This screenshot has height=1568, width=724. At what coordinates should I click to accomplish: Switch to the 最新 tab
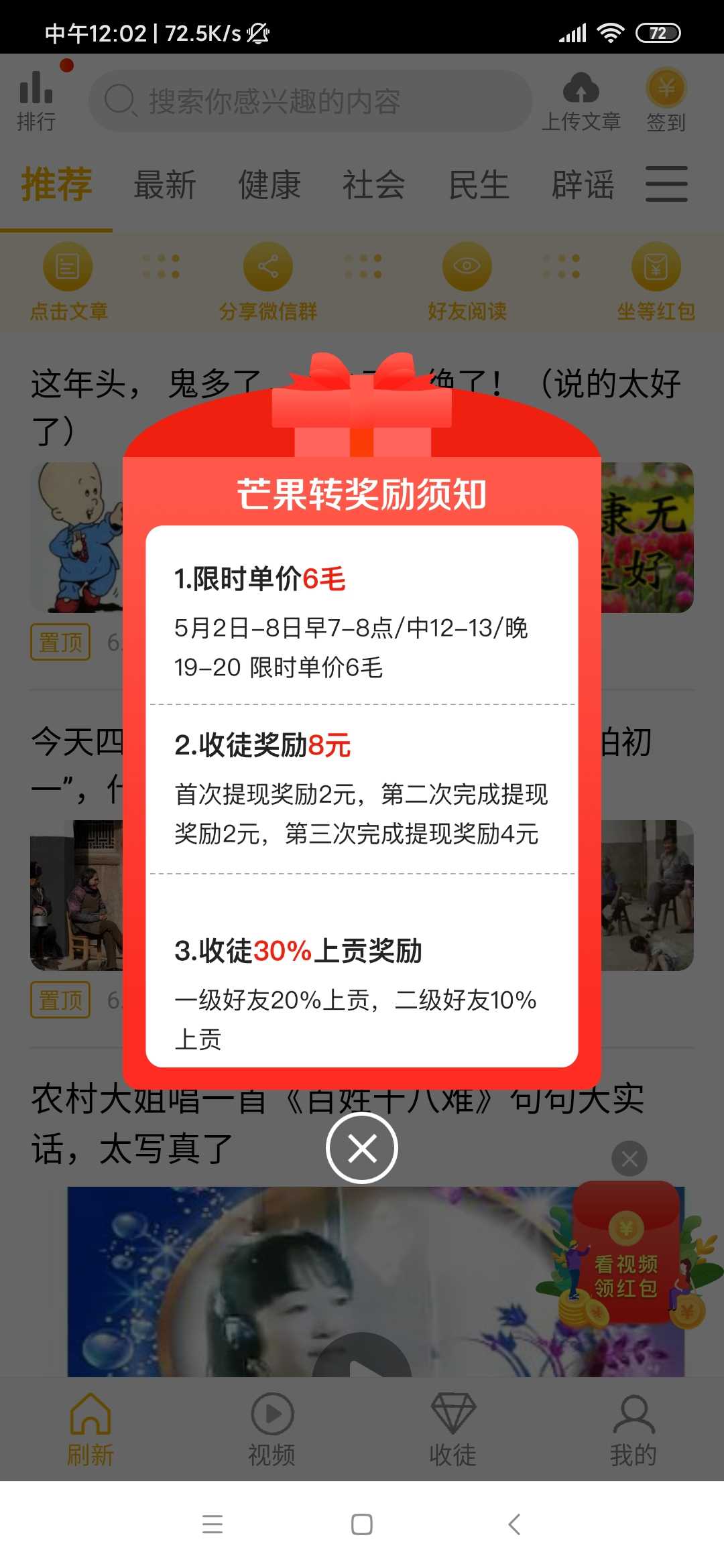(x=165, y=184)
